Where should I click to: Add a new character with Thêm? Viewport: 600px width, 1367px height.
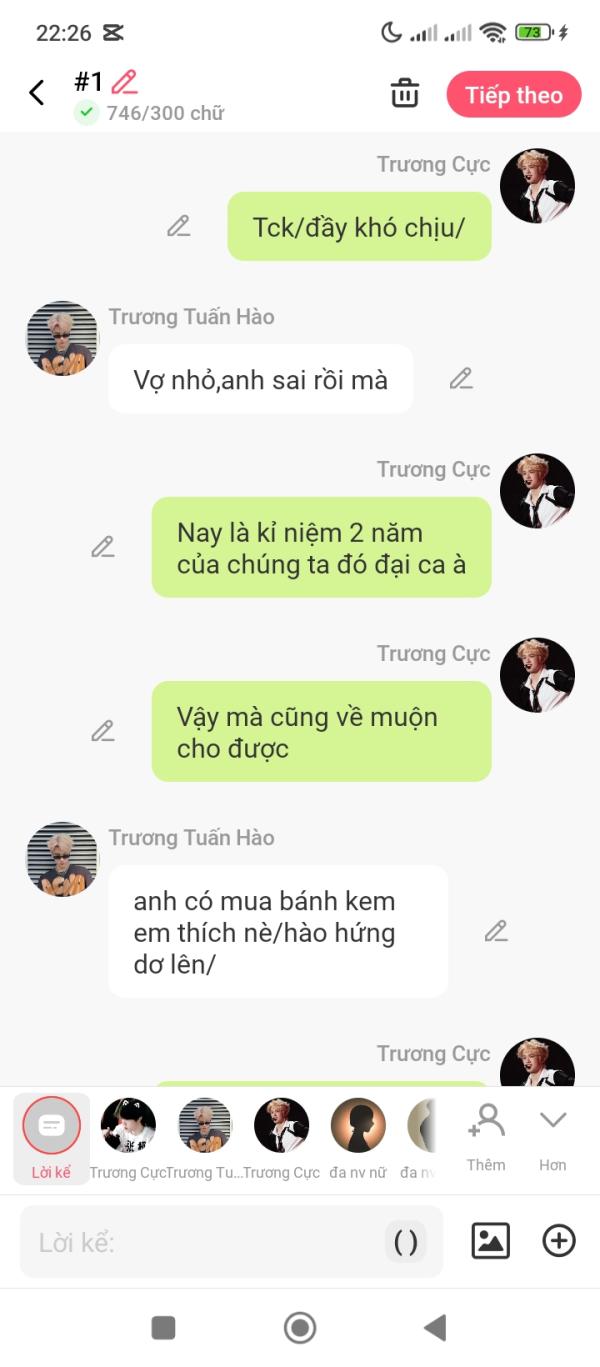tap(486, 1137)
